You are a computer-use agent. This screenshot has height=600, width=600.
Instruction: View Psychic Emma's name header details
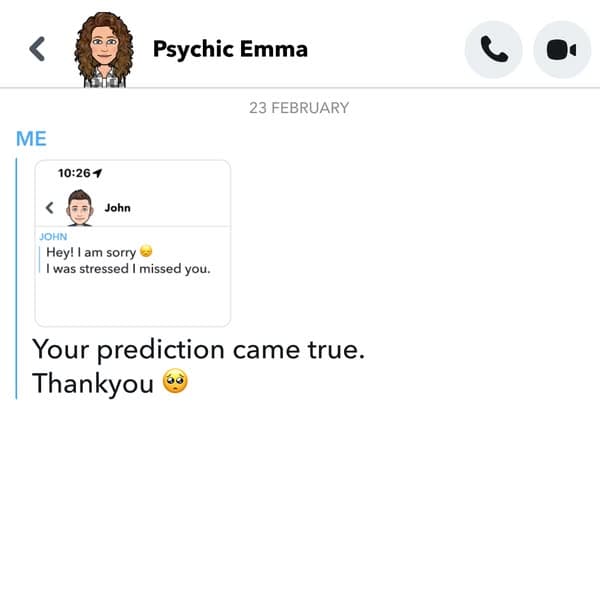pos(230,49)
